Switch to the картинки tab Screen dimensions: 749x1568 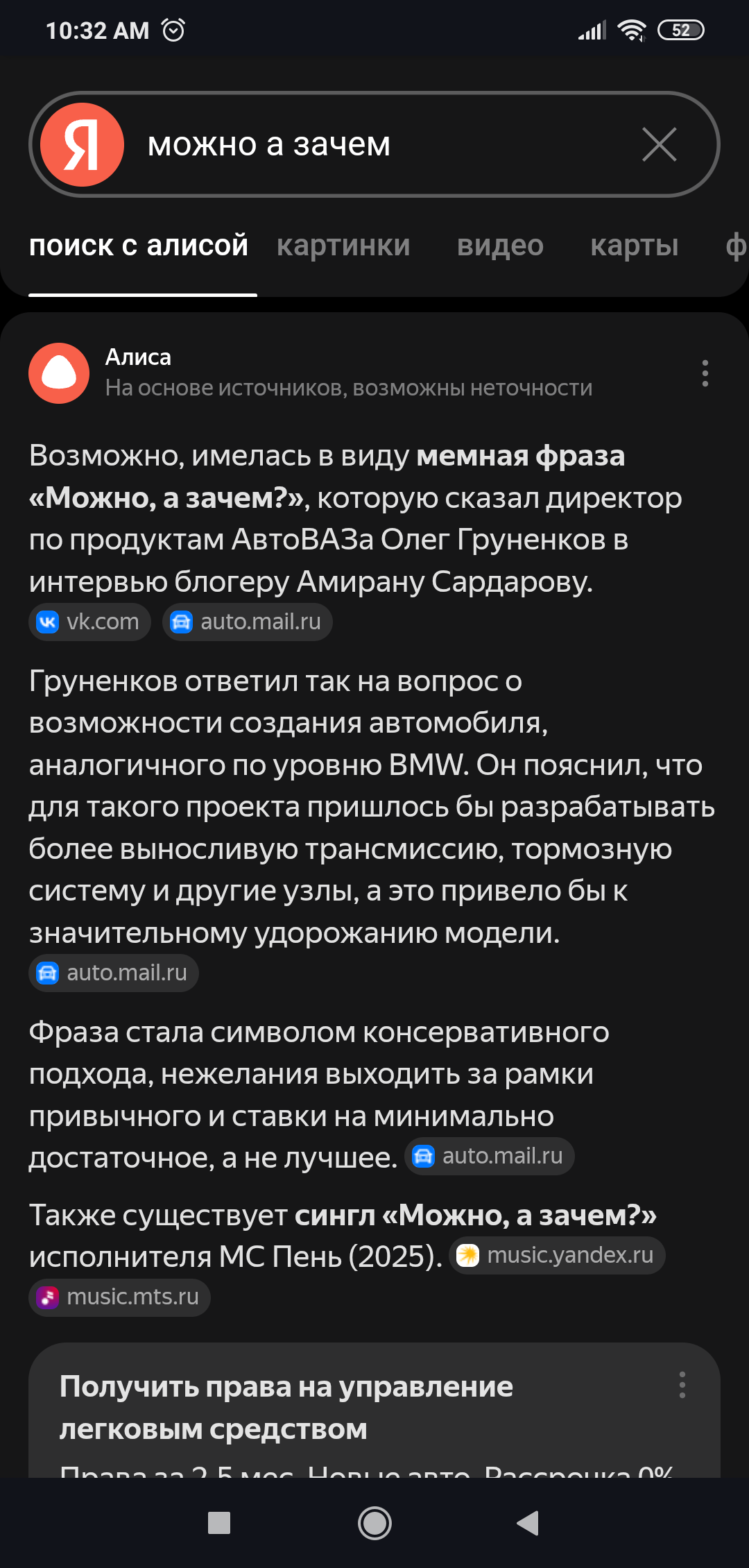[x=343, y=246]
